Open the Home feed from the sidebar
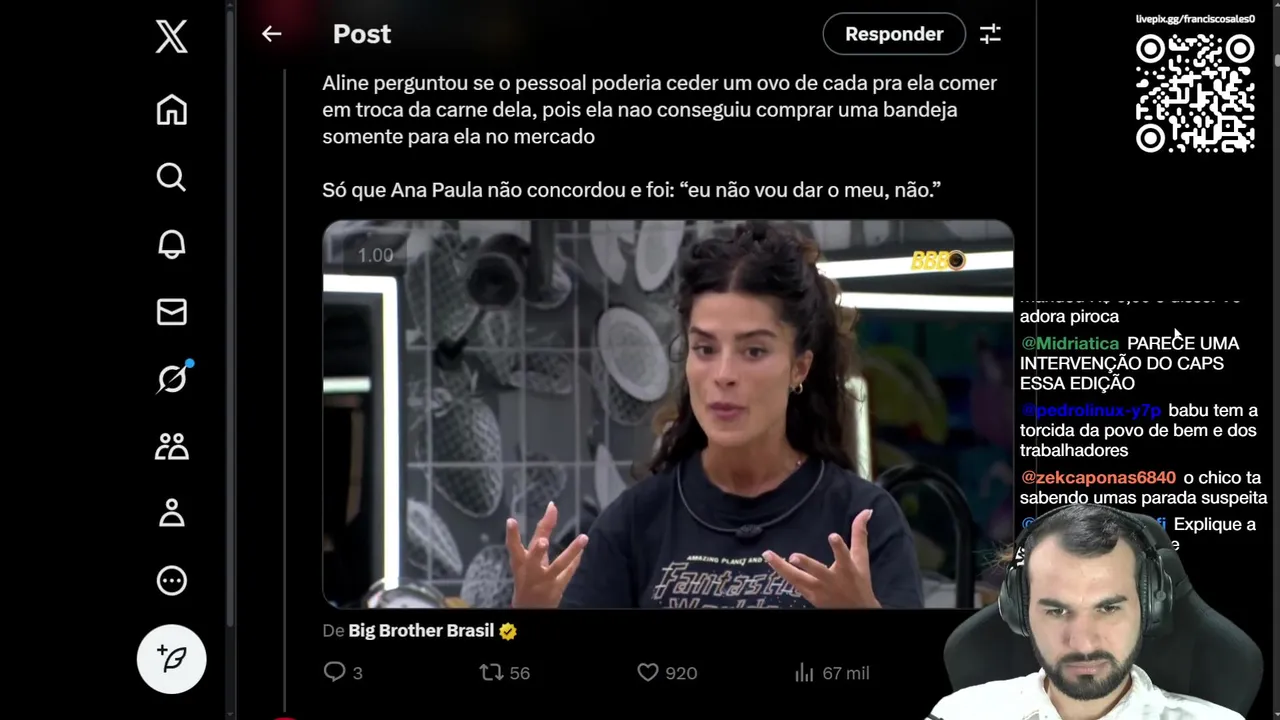 [171, 110]
